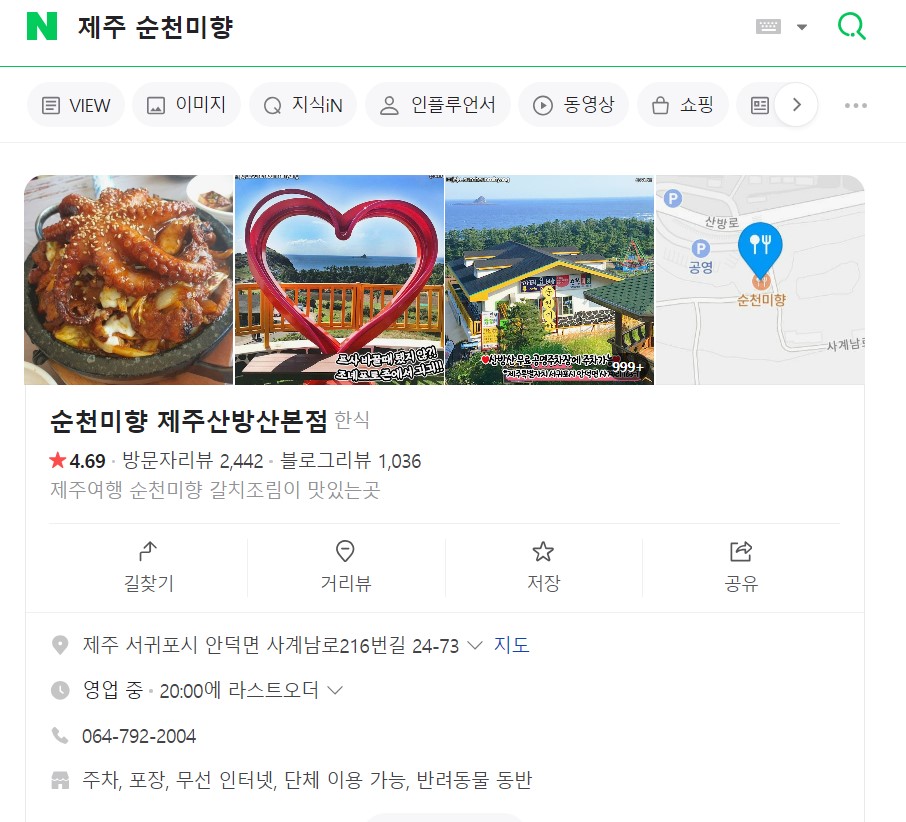Image resolution: width=906 pixels, height=822 pixels.
Task: Tap the search field with 제주 순천미향
Action: tap(400, 27)
